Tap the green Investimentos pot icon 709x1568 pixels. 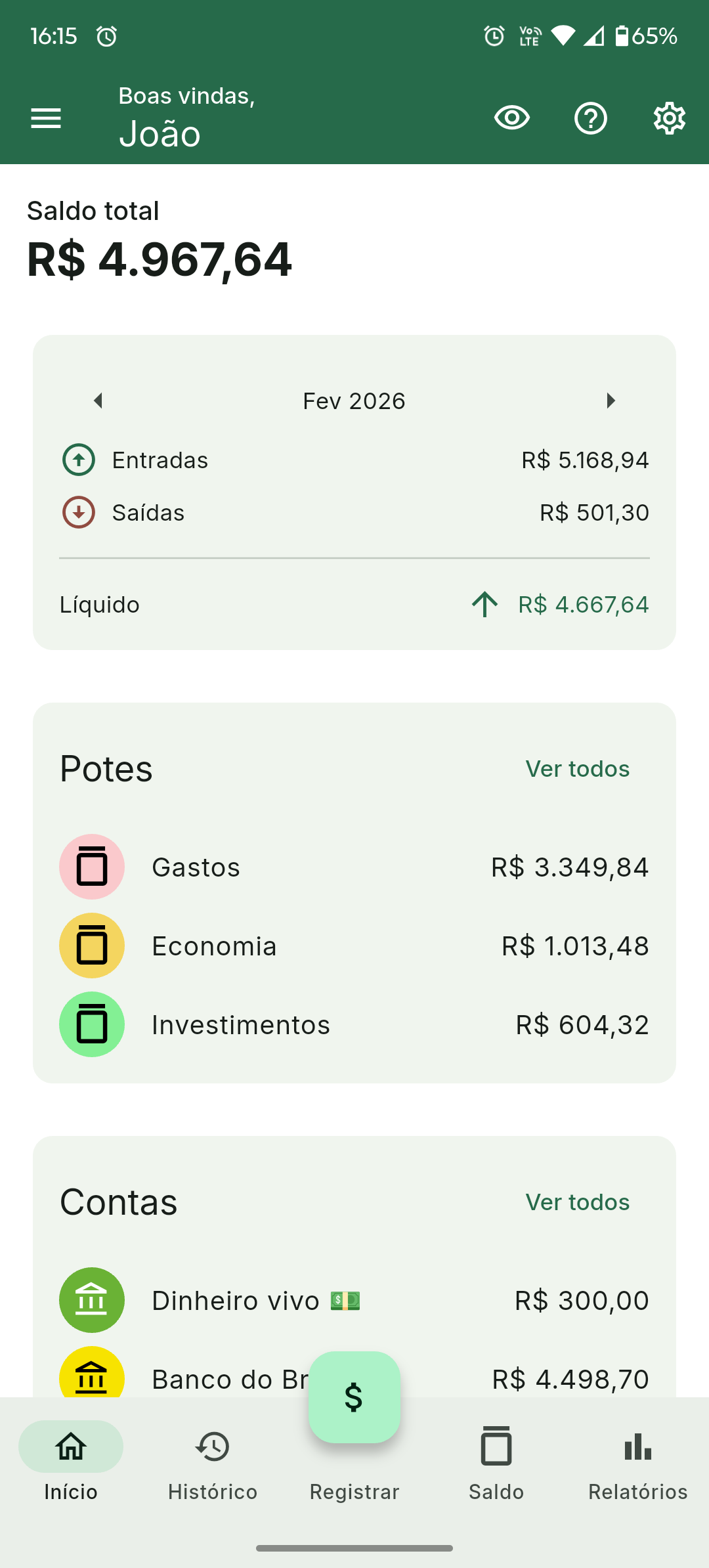(x=92, y=1024)
